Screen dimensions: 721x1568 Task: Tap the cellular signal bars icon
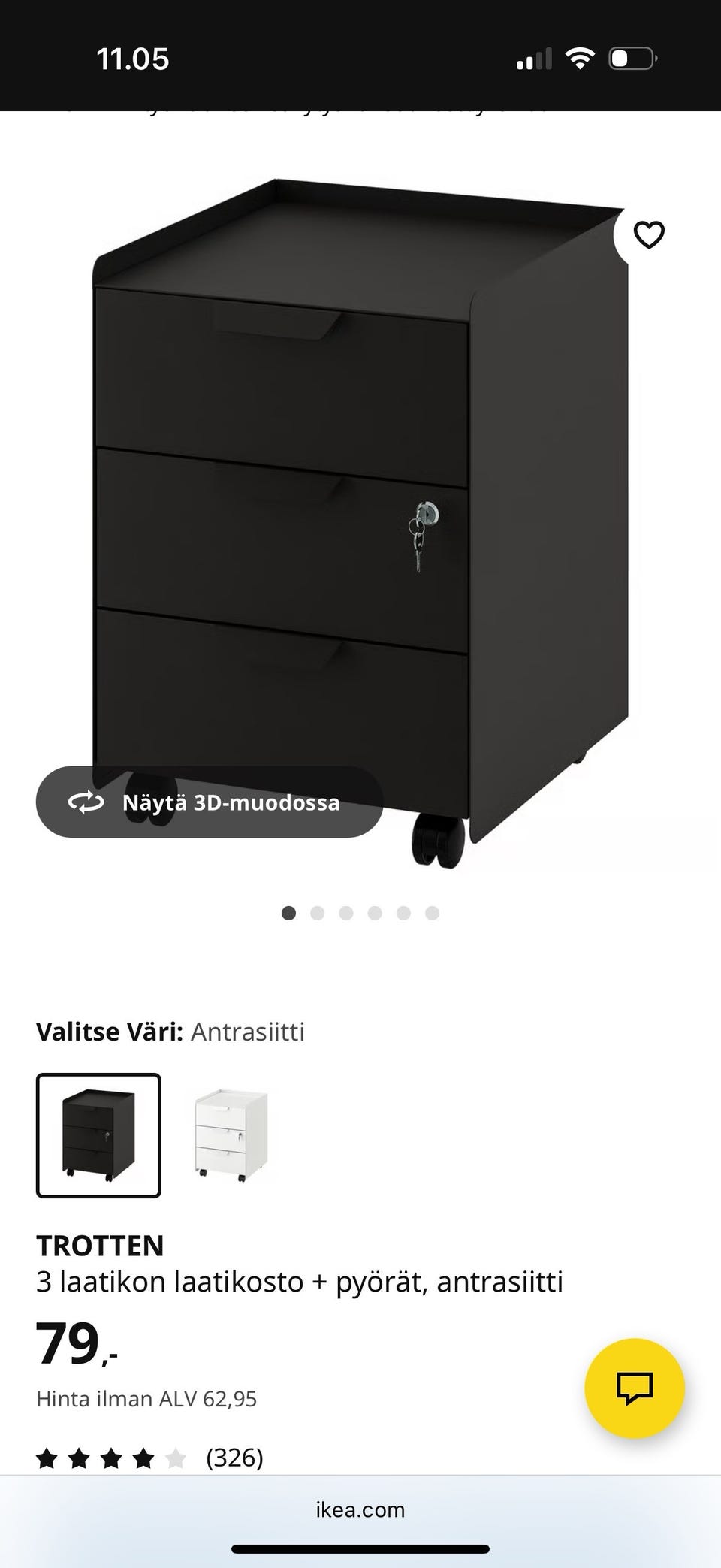[x=535, y=57]
